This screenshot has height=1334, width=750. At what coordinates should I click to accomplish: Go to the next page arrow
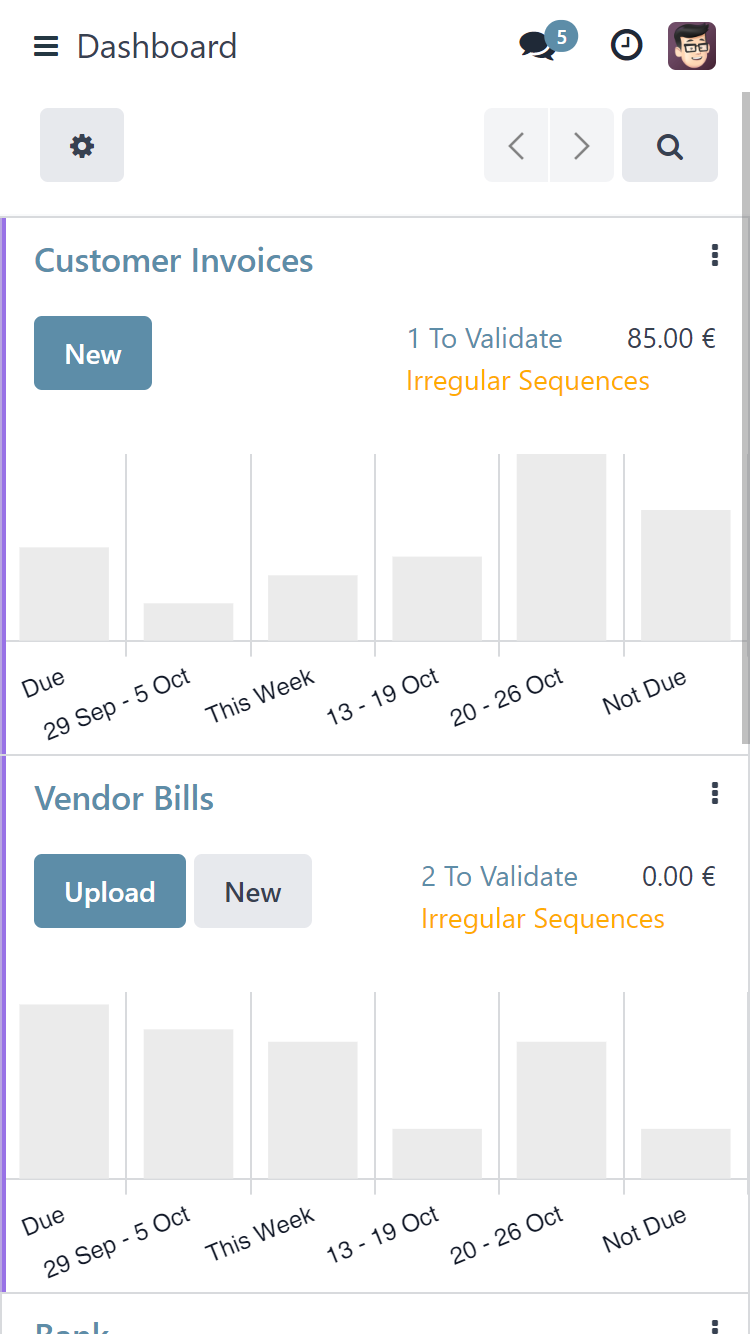[582, 145]
